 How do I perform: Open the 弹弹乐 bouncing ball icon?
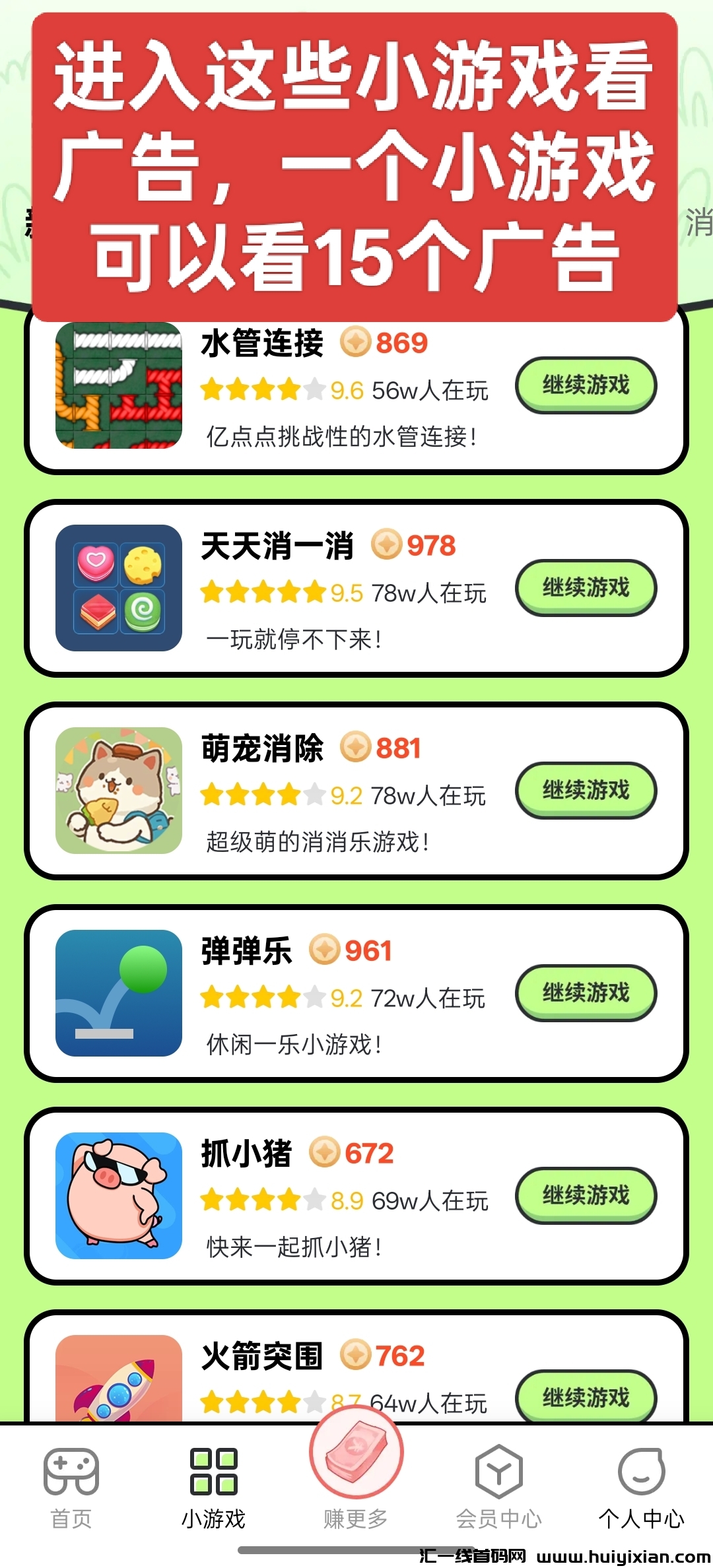118,993
